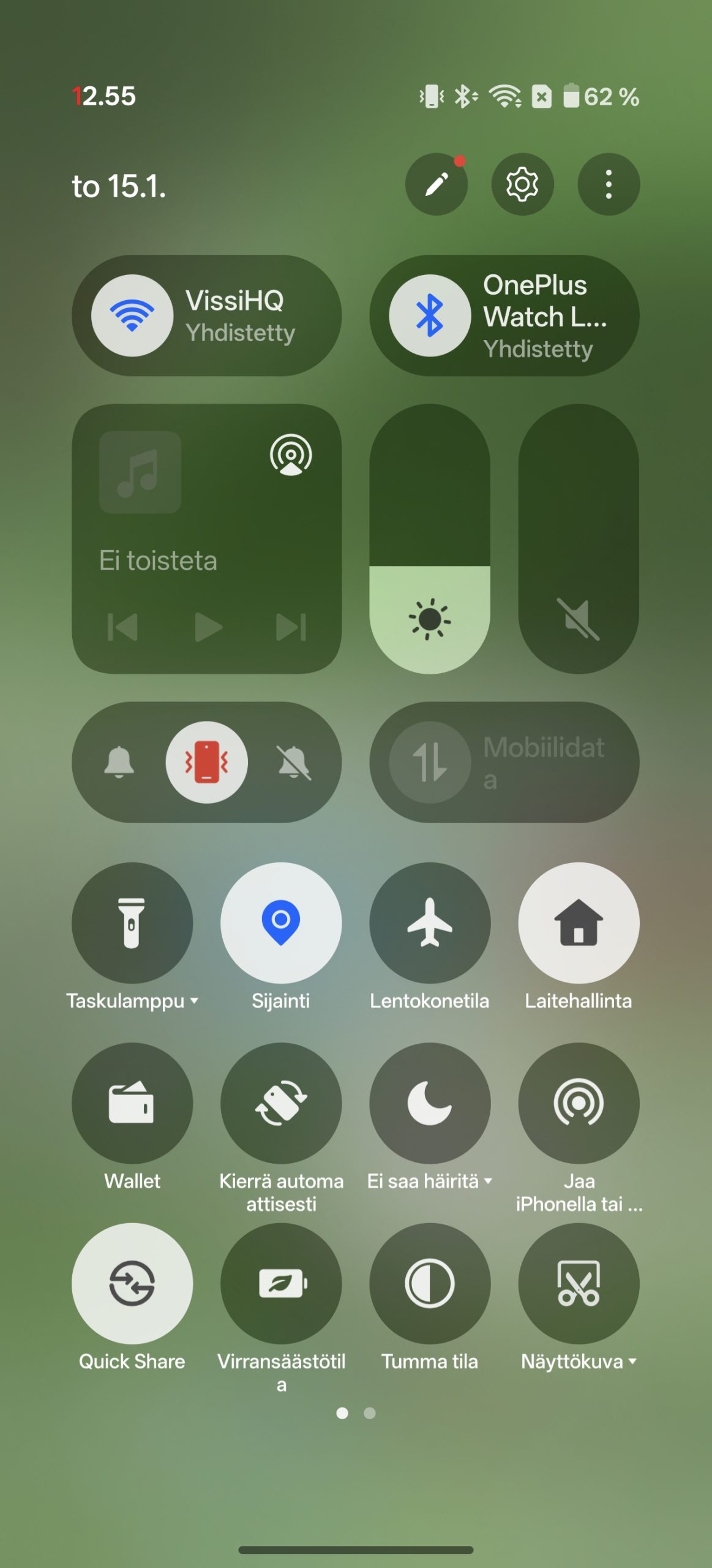Turn on Taskulamppu flashlight
712x1568 pixels.
click(x=132, y=922)
